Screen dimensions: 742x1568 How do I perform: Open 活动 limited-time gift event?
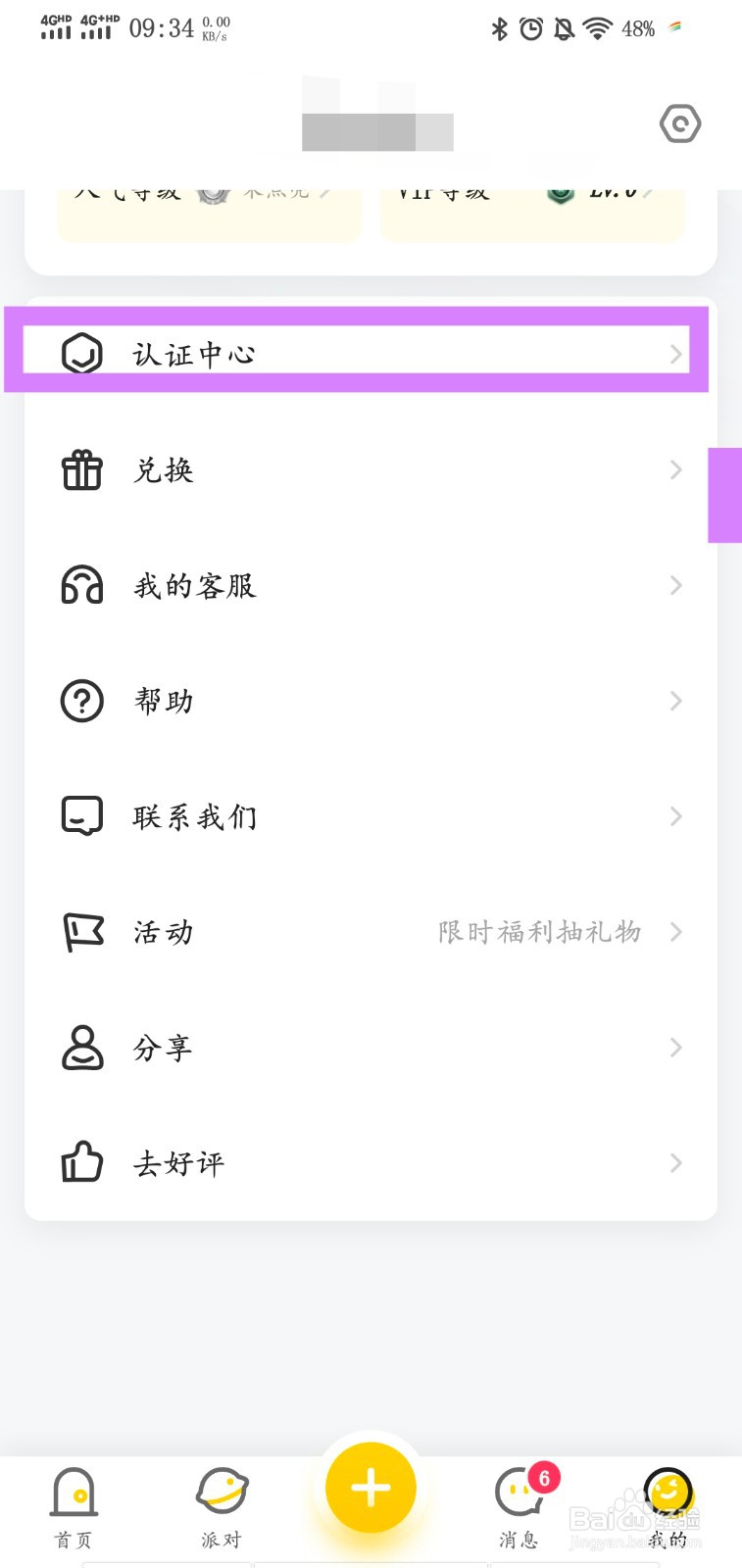(370, 932)
